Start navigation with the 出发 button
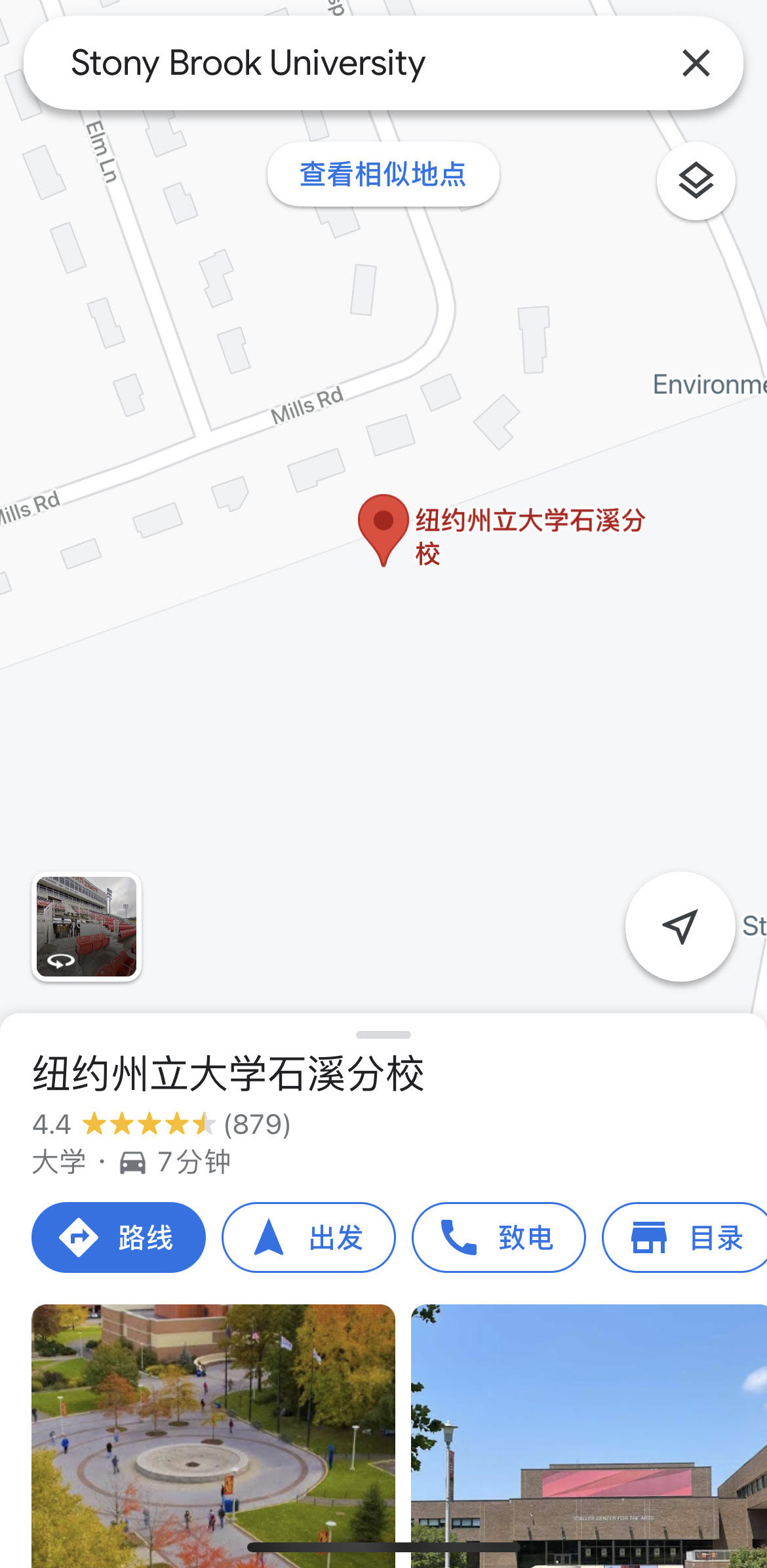Screen dimensions: 767x1568 [x=309, y=1237]
